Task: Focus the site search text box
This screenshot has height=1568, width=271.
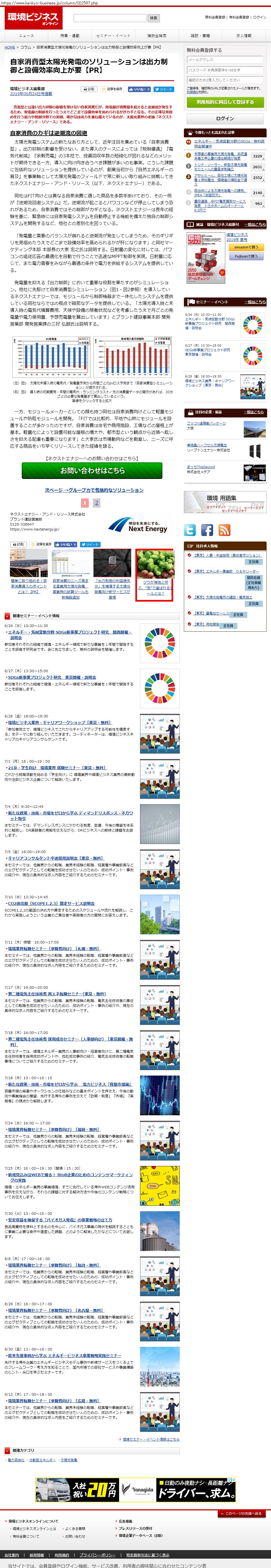Action: 110,18
